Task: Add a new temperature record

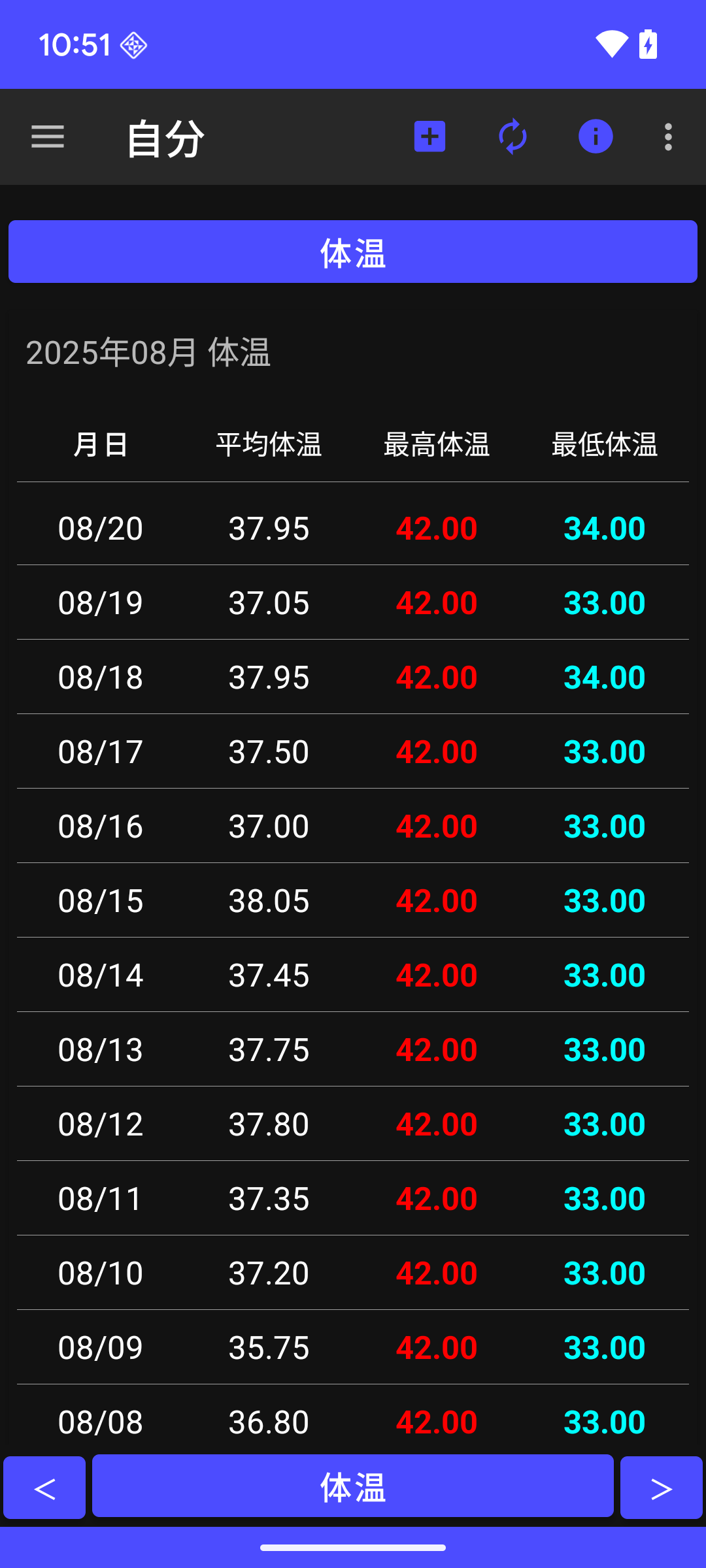Action: [429, 137]
